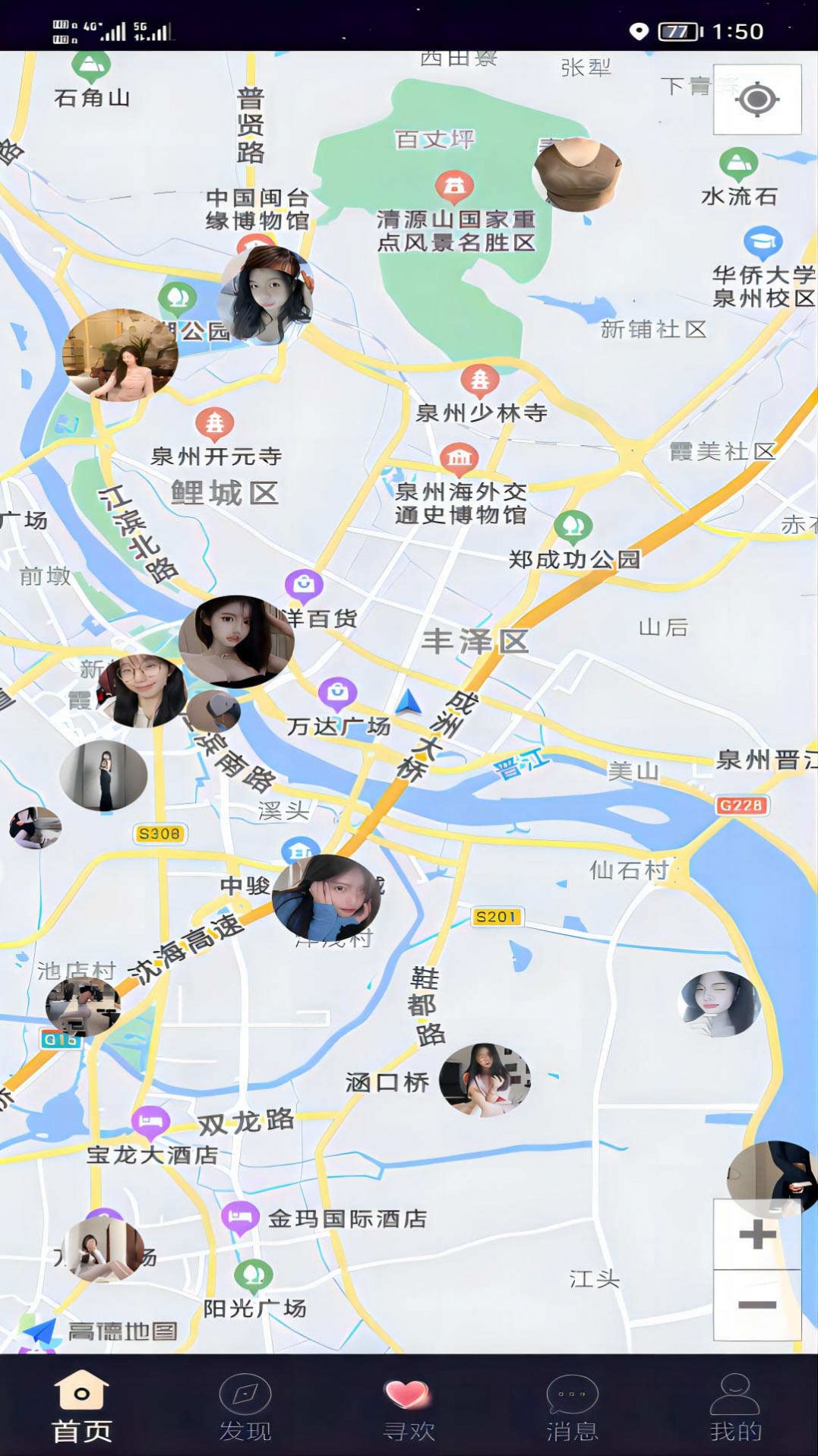Open the 寻欢 heart tab
Viewport: 818px width, 1456px height.
409,1407
